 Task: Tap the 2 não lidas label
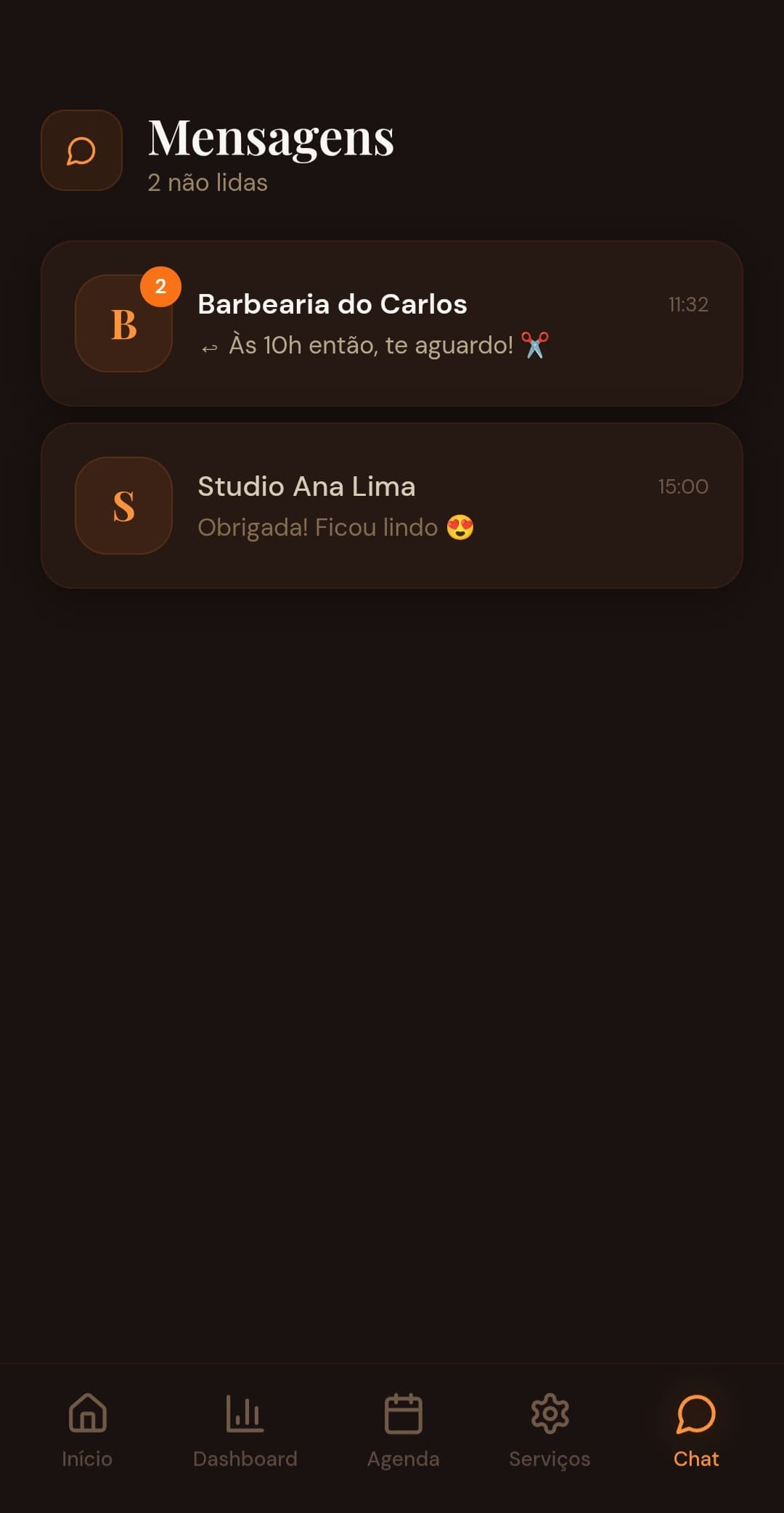pyautogui.click(x=208, y=183)
